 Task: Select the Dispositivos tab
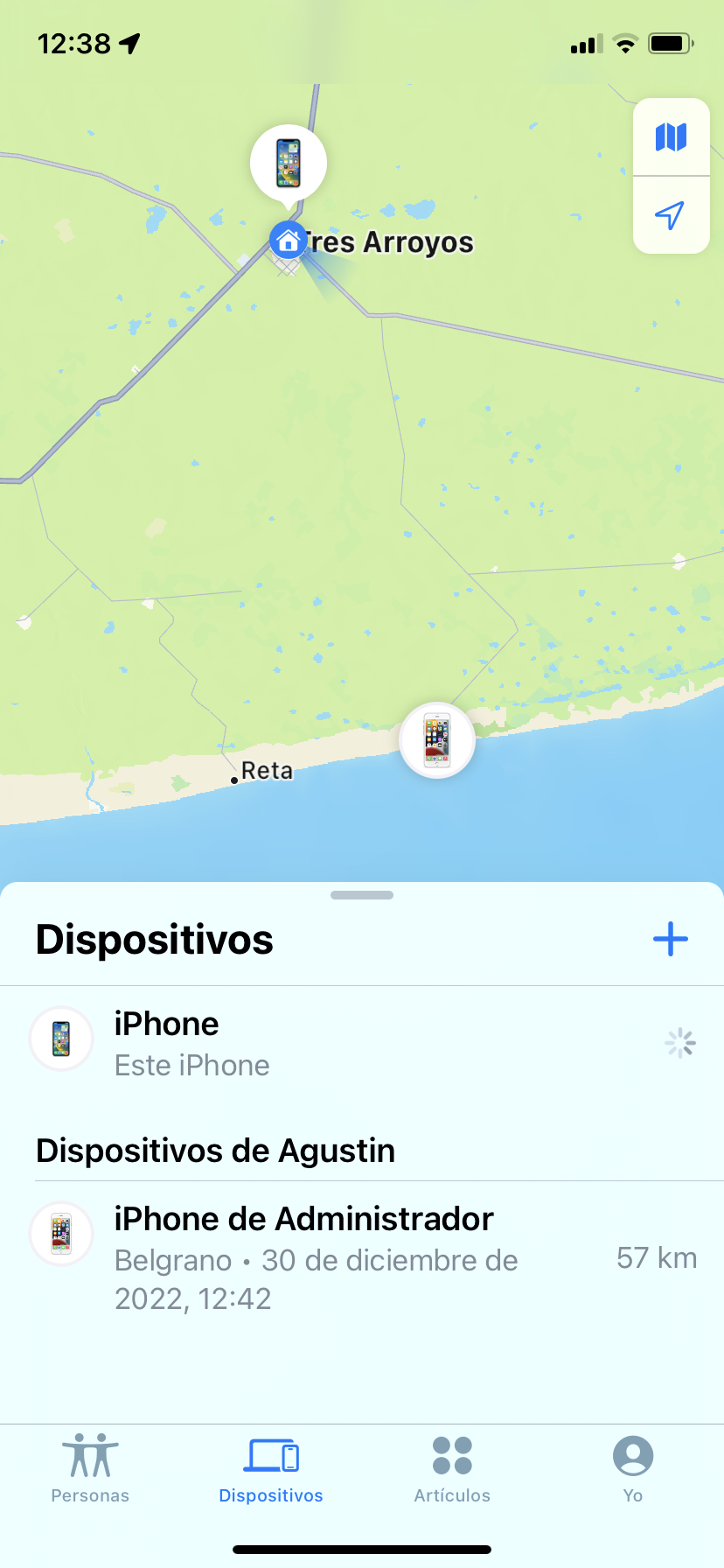click(x=271, y=1469)
